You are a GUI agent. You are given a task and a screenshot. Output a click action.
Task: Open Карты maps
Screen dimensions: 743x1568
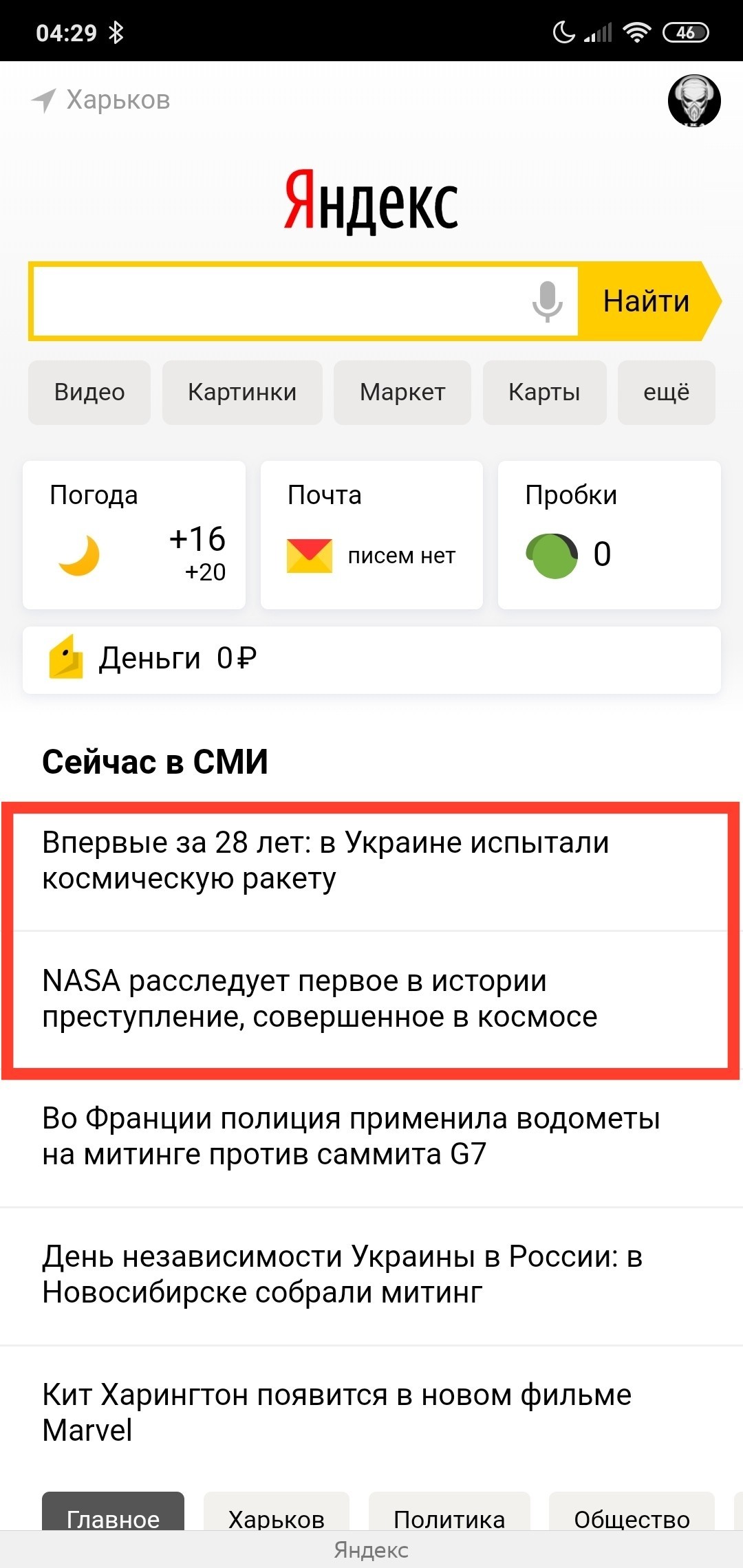544,392
